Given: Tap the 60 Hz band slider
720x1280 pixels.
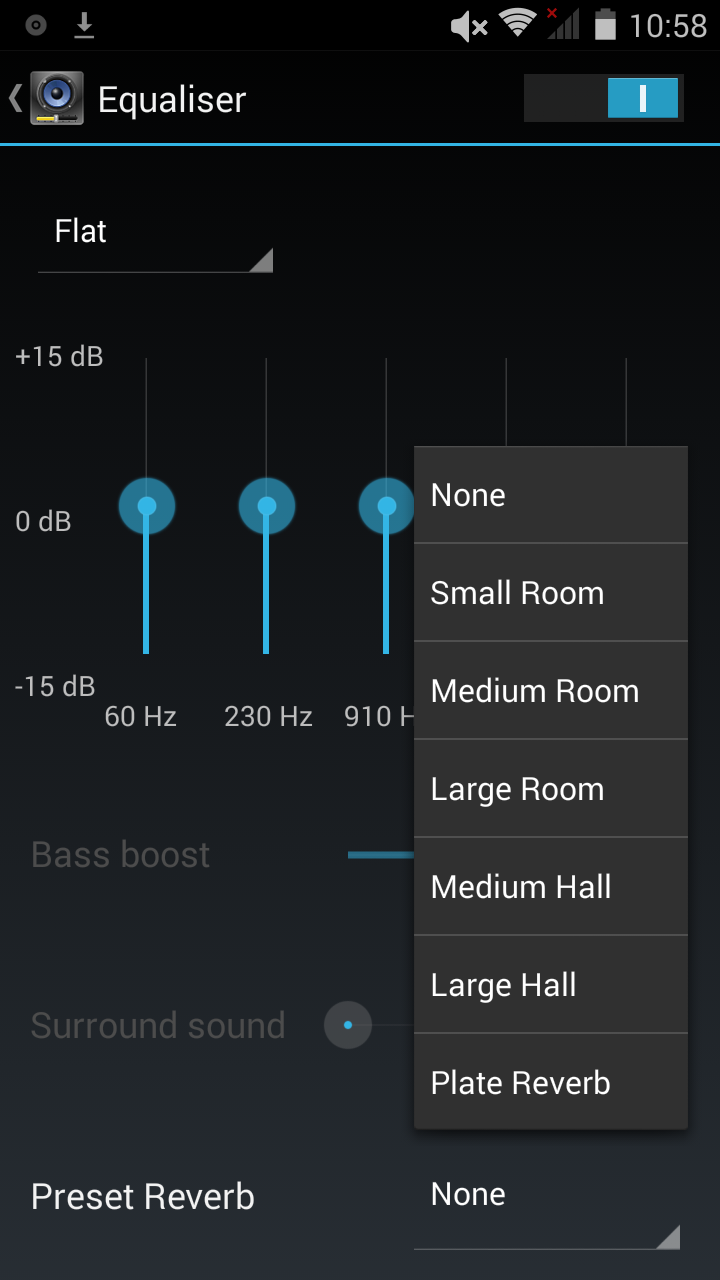Looking at the screenshot, I should click(147, 506).
